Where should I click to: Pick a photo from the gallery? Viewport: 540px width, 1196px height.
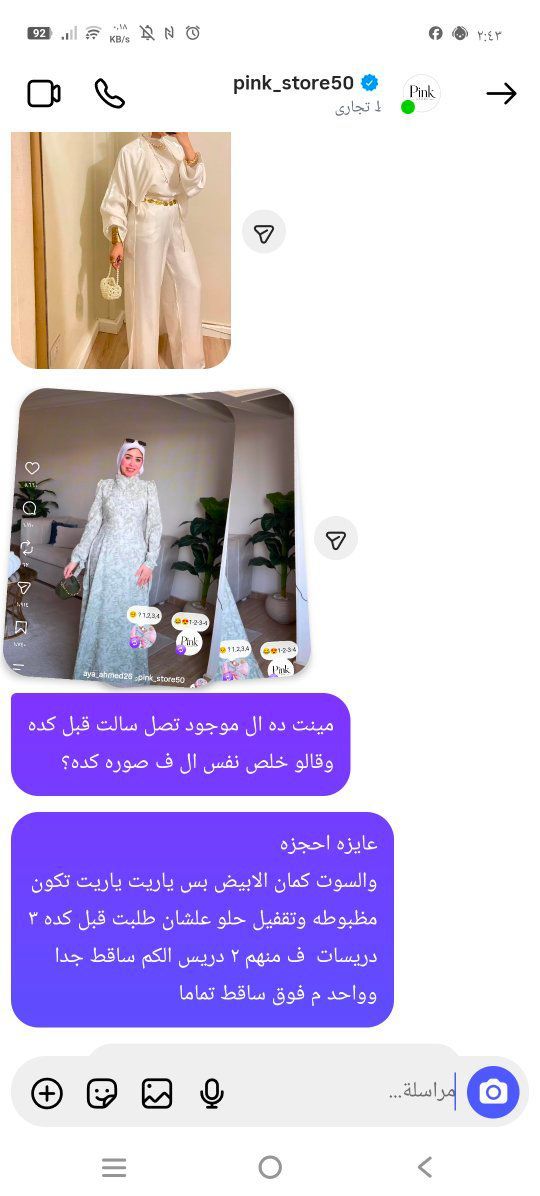tap(157, 1094)
